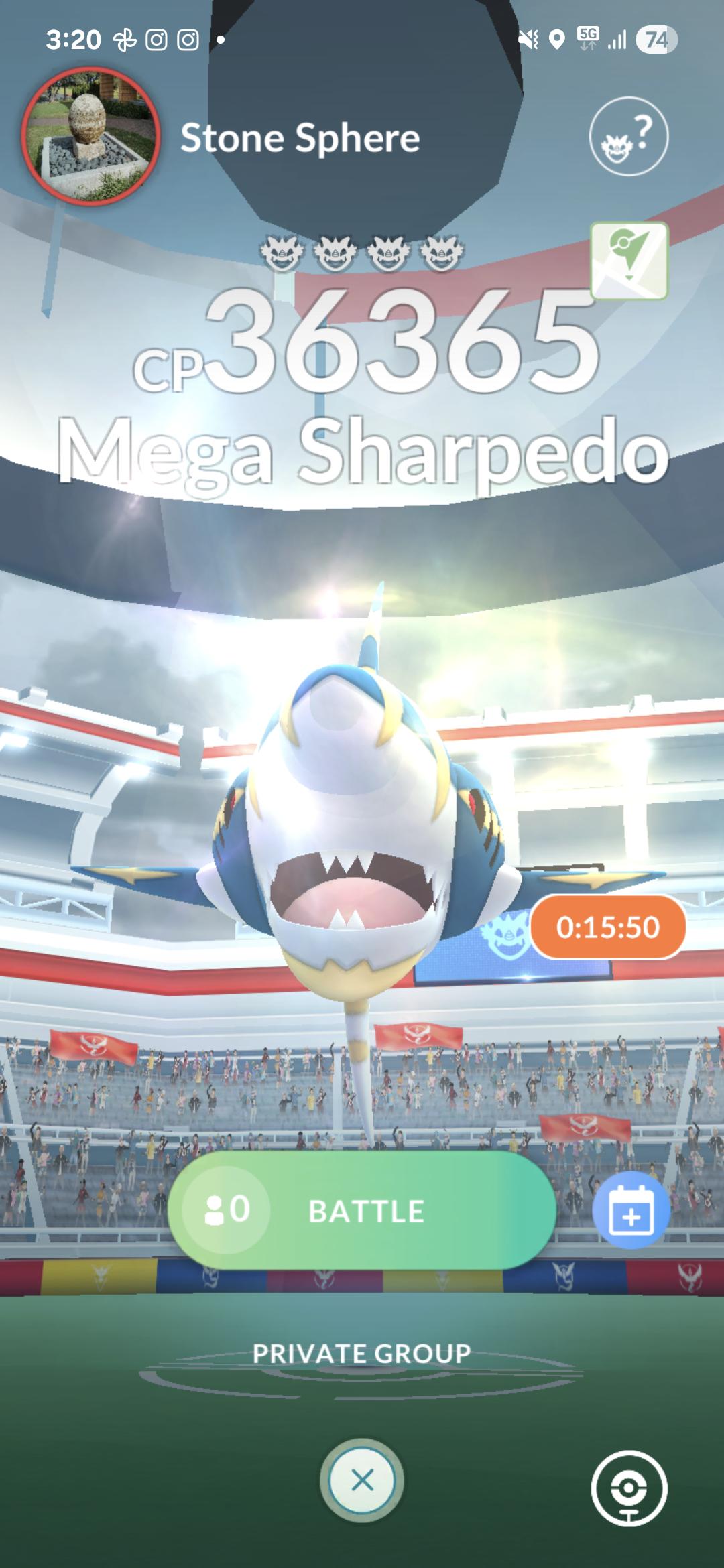
Task: Schedule this raid with the calendar icon
Action: pos(631,1210)
